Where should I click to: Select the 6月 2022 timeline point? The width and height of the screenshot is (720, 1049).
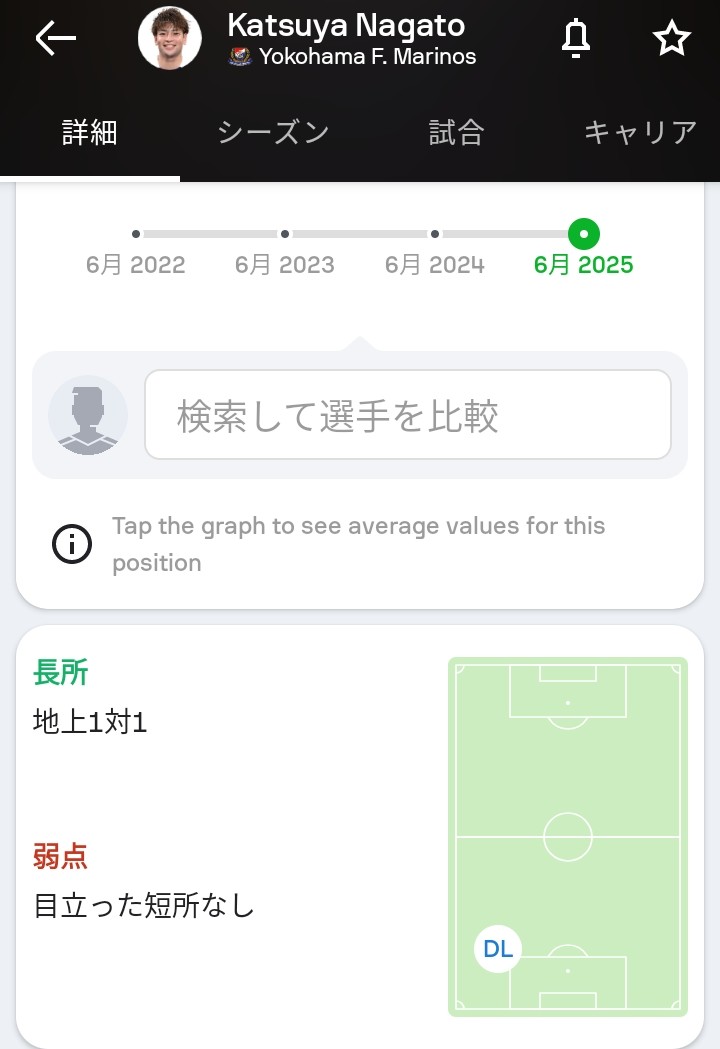coord(136,235)
